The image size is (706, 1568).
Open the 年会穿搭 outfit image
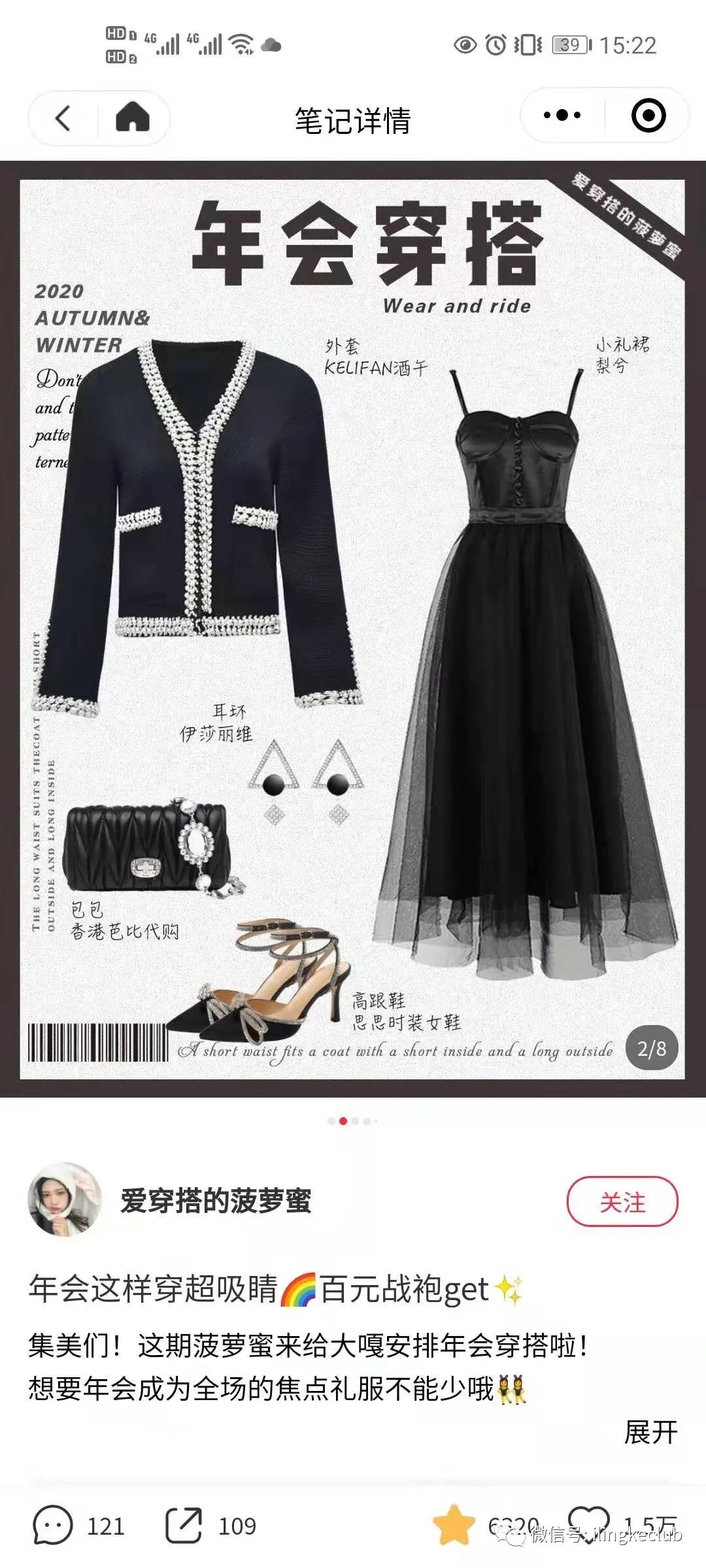pyautogui.click(x=352, y=629)
